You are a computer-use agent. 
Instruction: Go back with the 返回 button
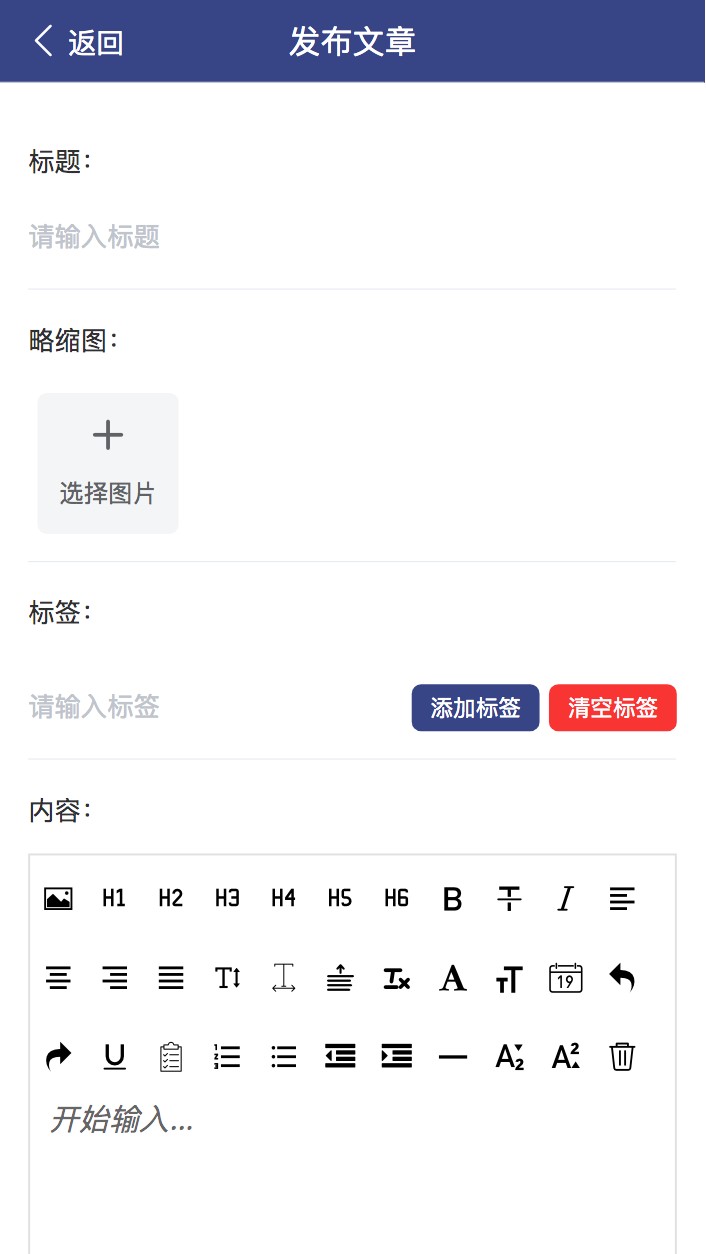[78, 42]
